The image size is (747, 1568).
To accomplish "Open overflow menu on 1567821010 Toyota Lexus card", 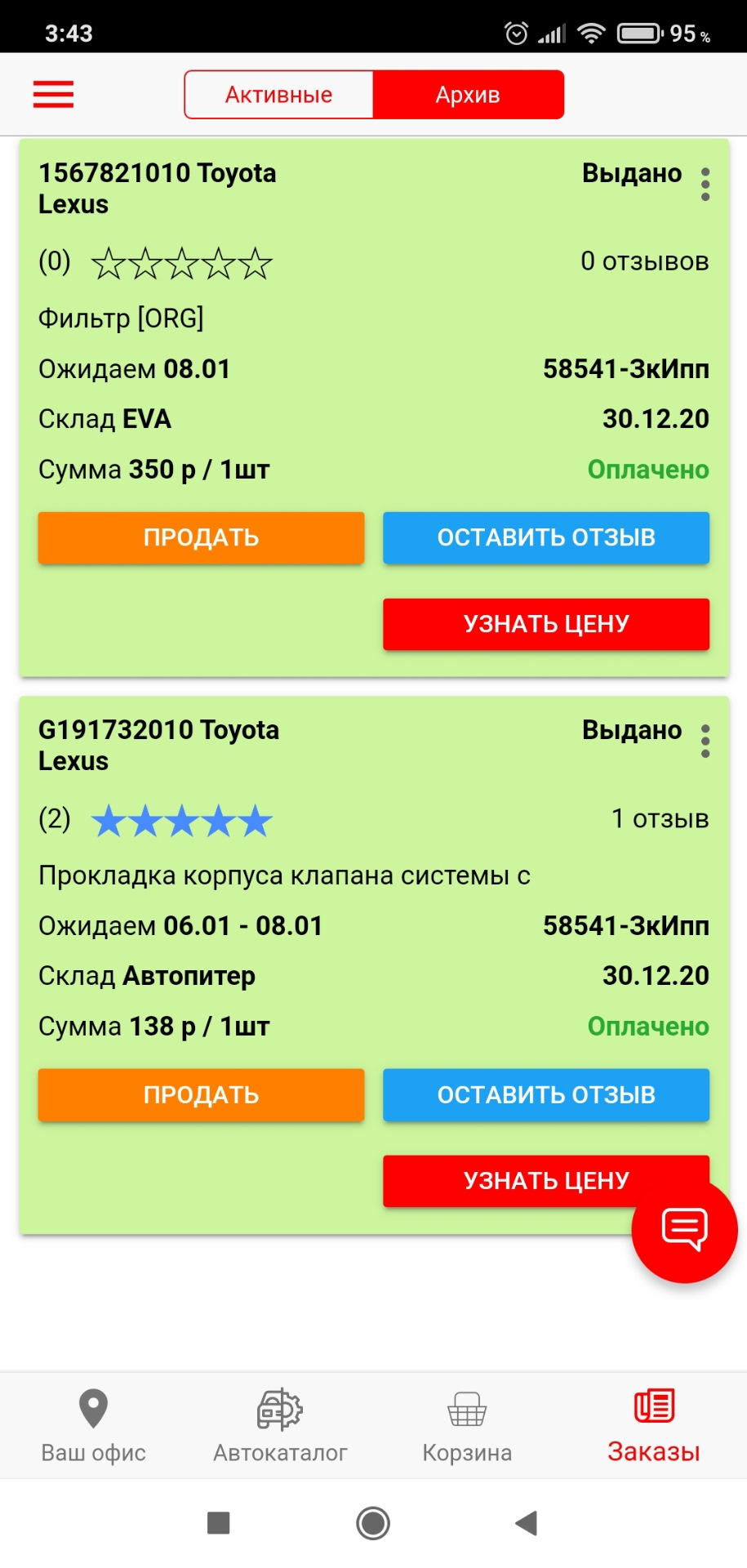I will point(705,185).
